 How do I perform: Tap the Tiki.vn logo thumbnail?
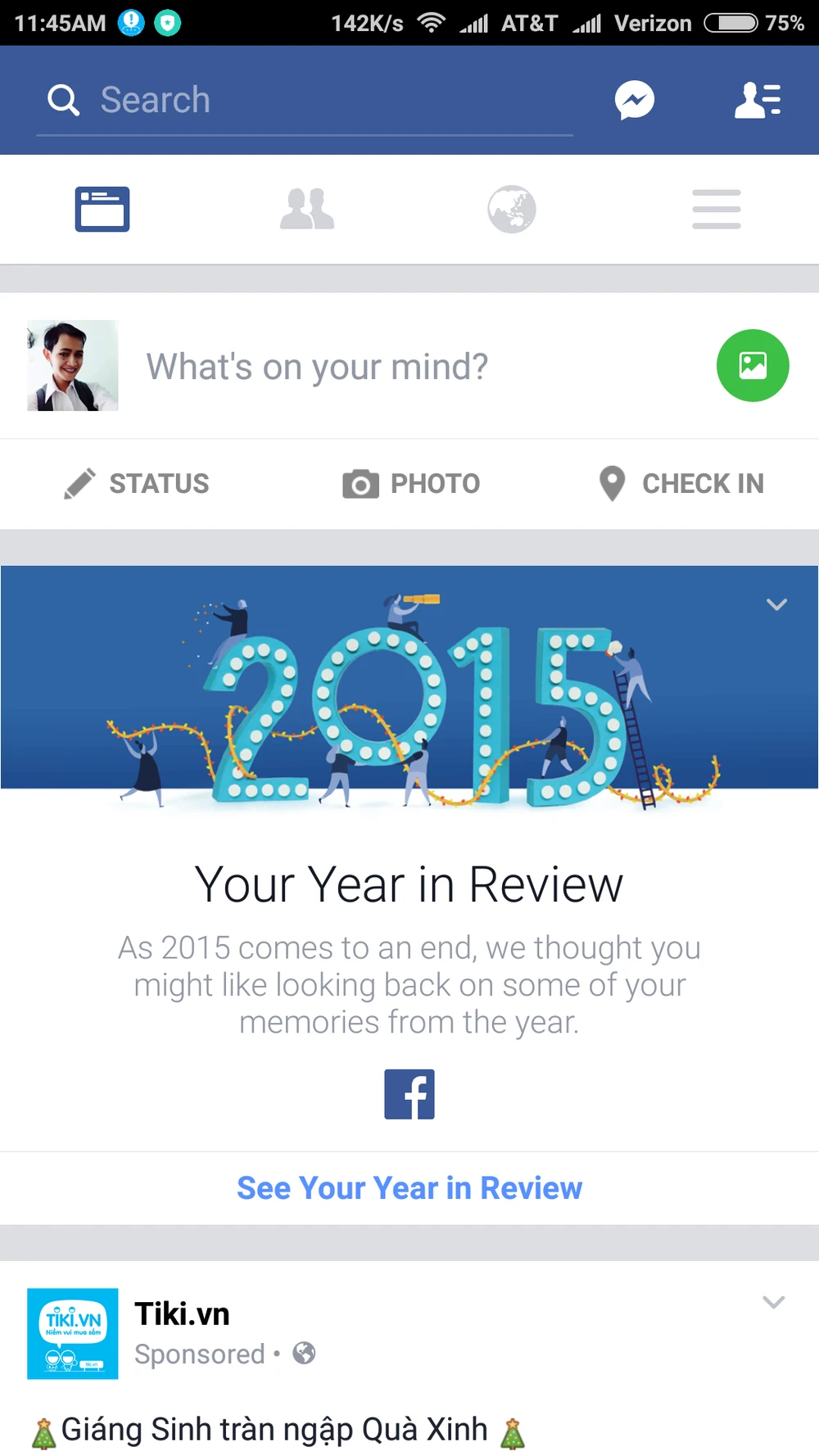pos(72,1334)
